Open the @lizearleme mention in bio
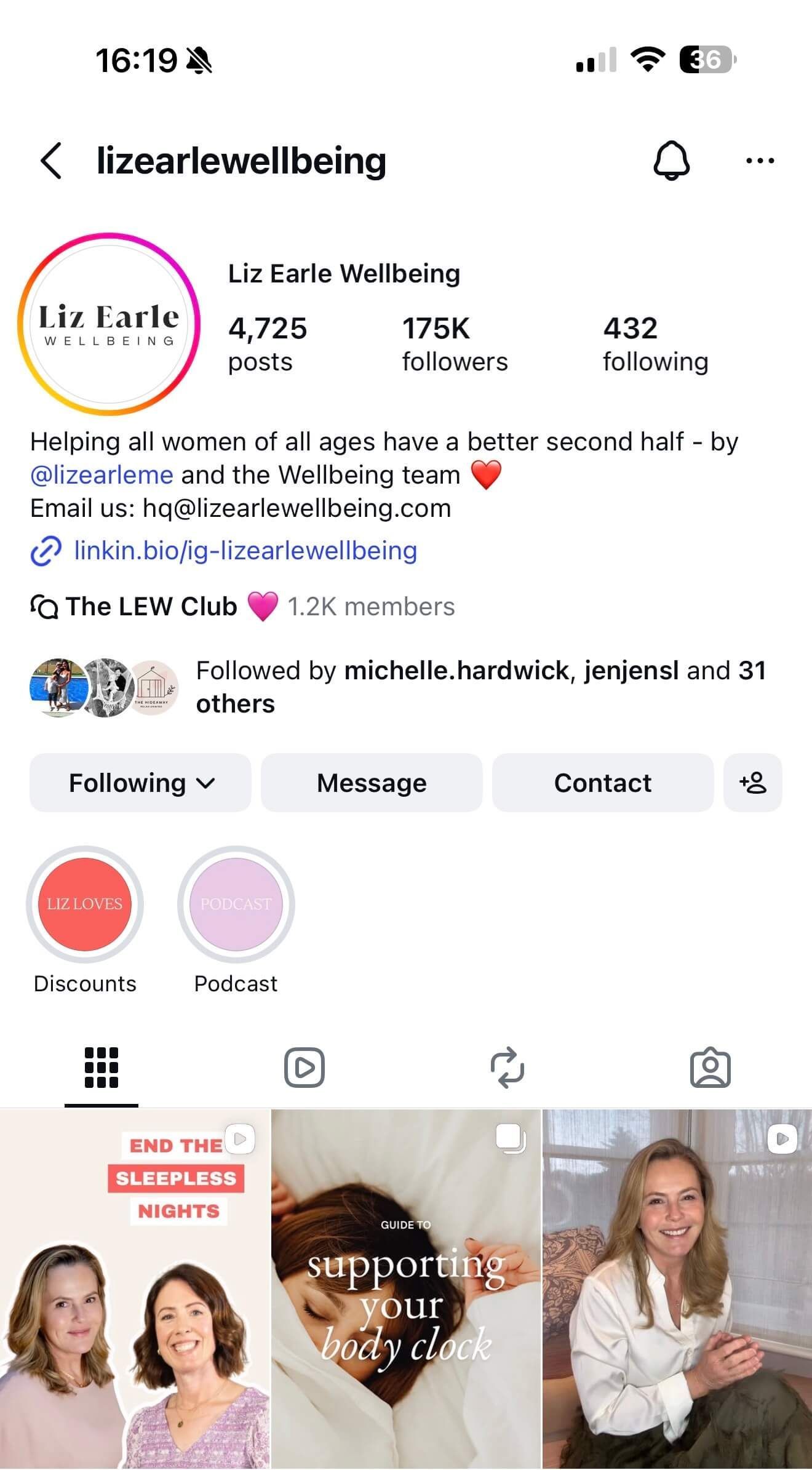Viewport: 812px width, 1470px height. tap(102, 475)
